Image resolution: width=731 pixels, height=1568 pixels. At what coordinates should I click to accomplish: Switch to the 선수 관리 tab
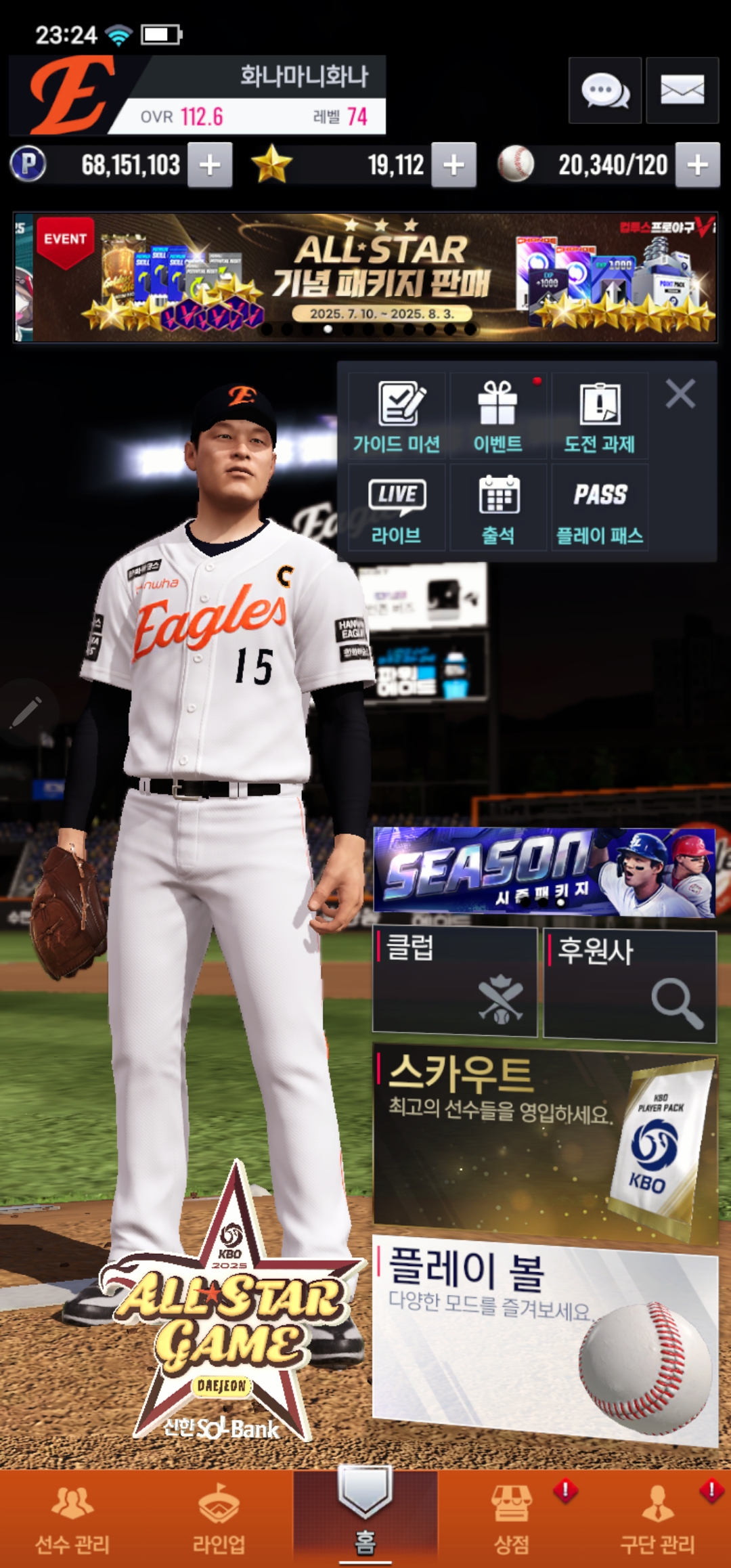click(72, 1519)
